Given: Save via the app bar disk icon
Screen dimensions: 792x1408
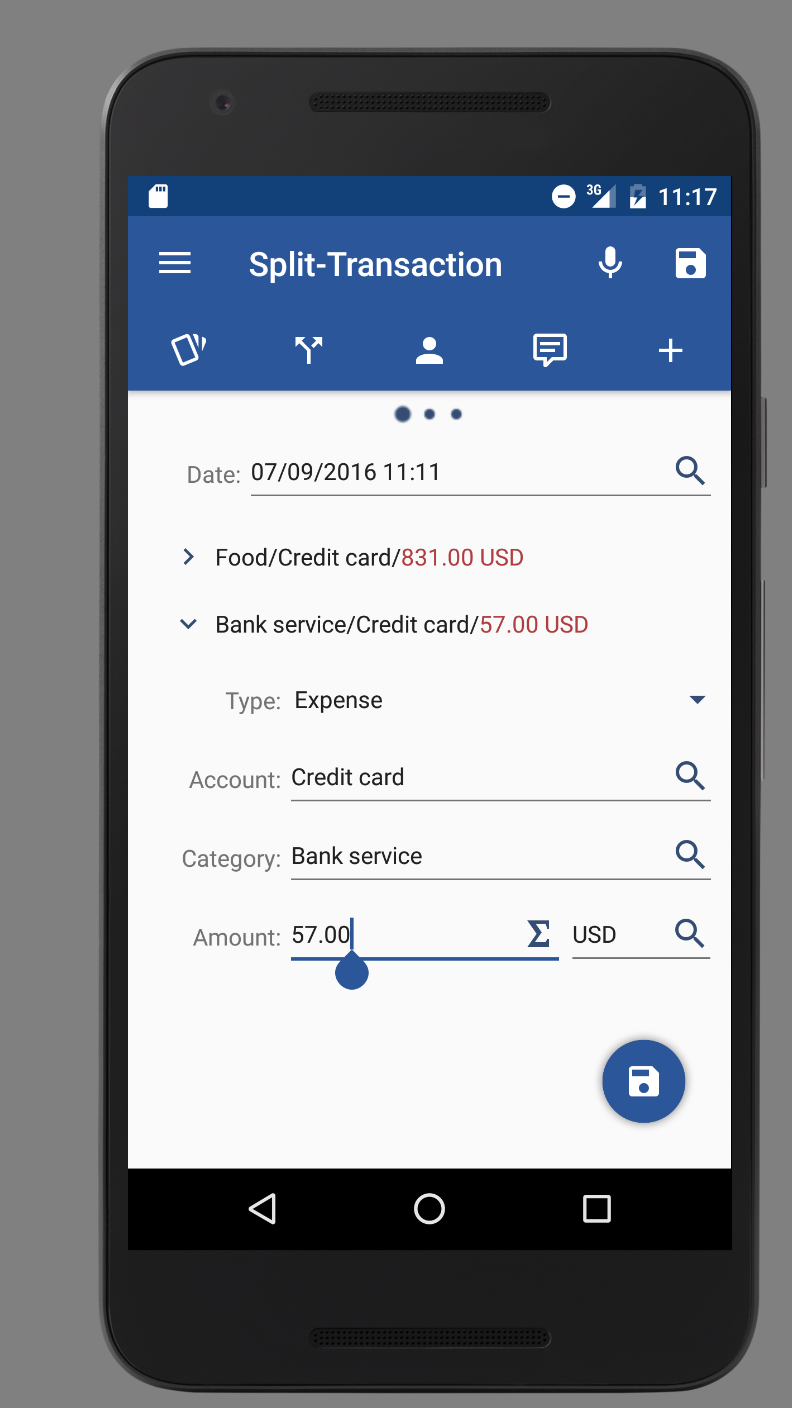Looking at the screenshot, I should pos(691,264).
